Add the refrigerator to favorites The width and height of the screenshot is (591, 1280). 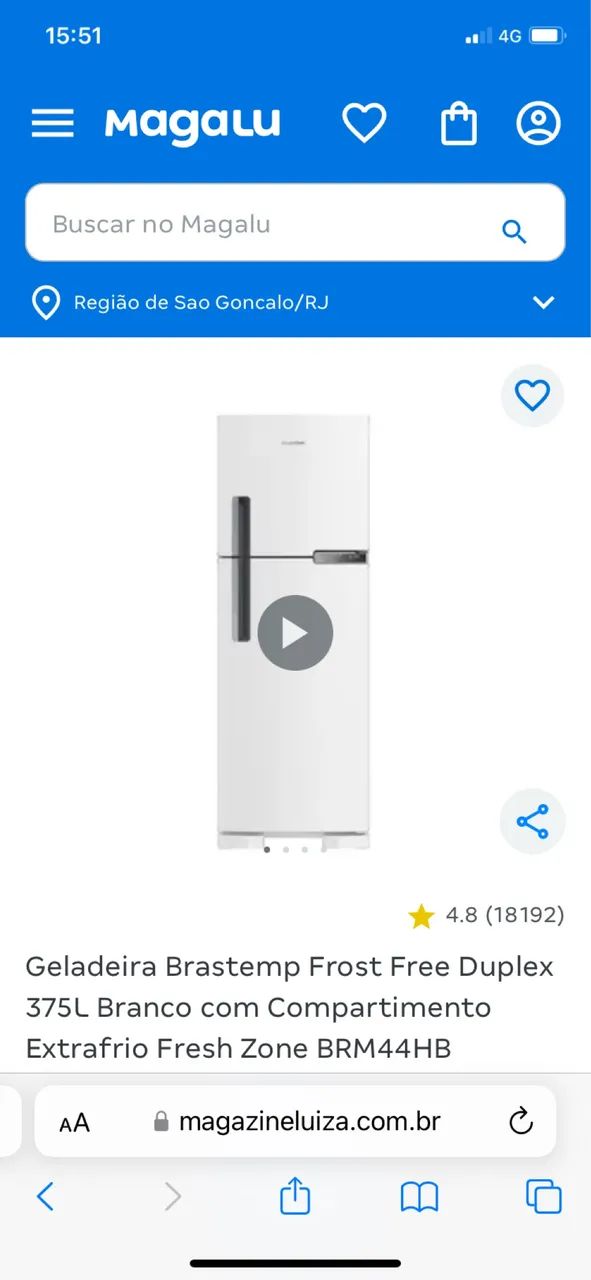[532, 396]
